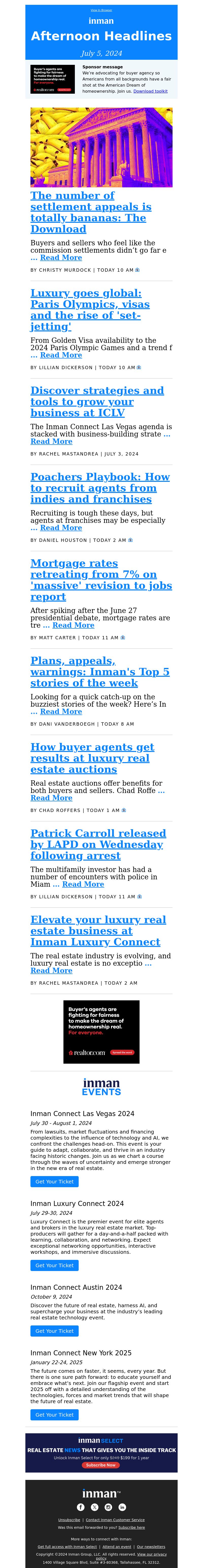Tap Read More under the ICLV strategies story
The image size is (203, 1568).
click(x=51, y=441)
